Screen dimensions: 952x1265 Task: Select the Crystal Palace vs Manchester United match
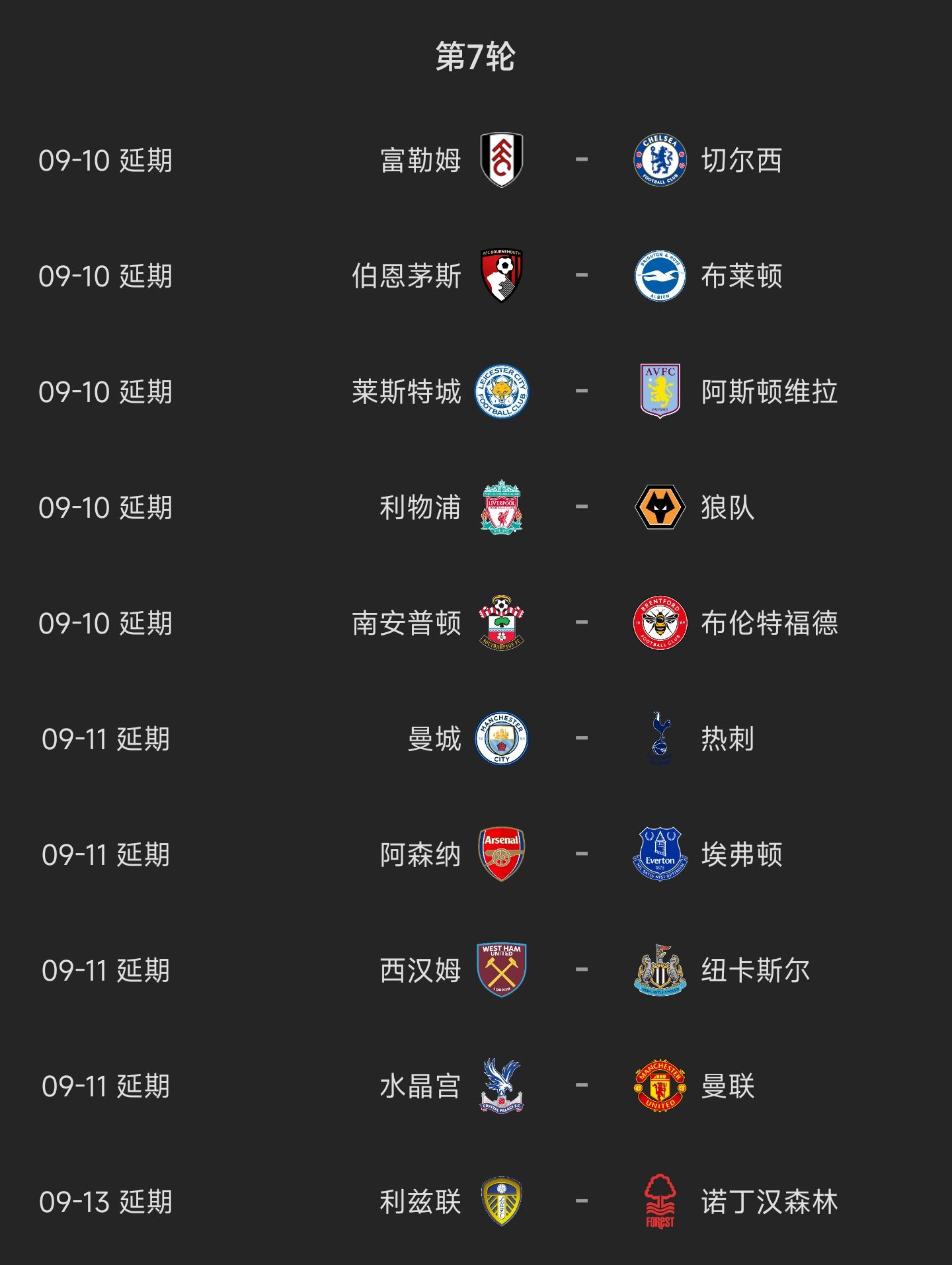tap(580, 1086)
